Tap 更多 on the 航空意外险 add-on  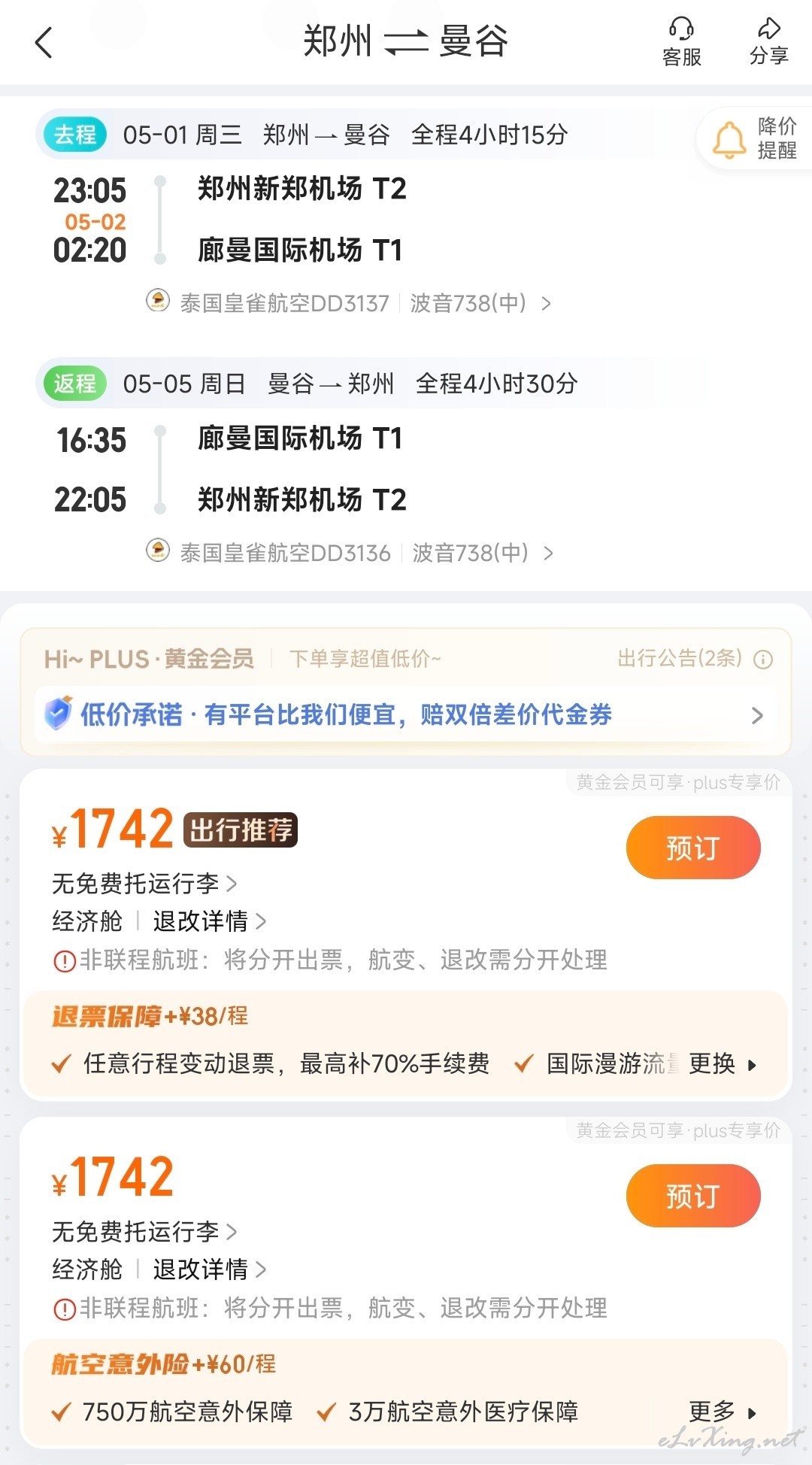[723, 1412]
